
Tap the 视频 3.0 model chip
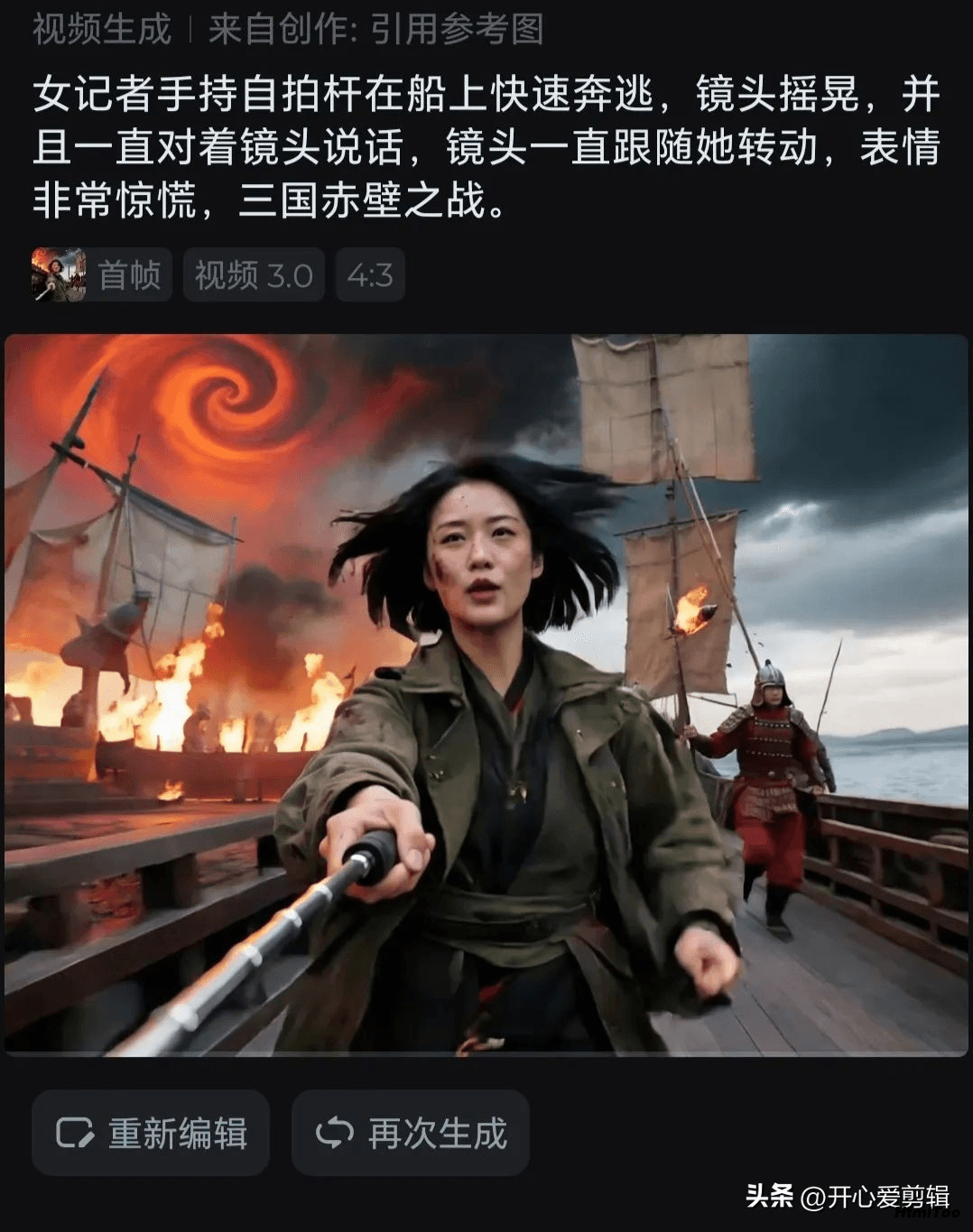254,275
